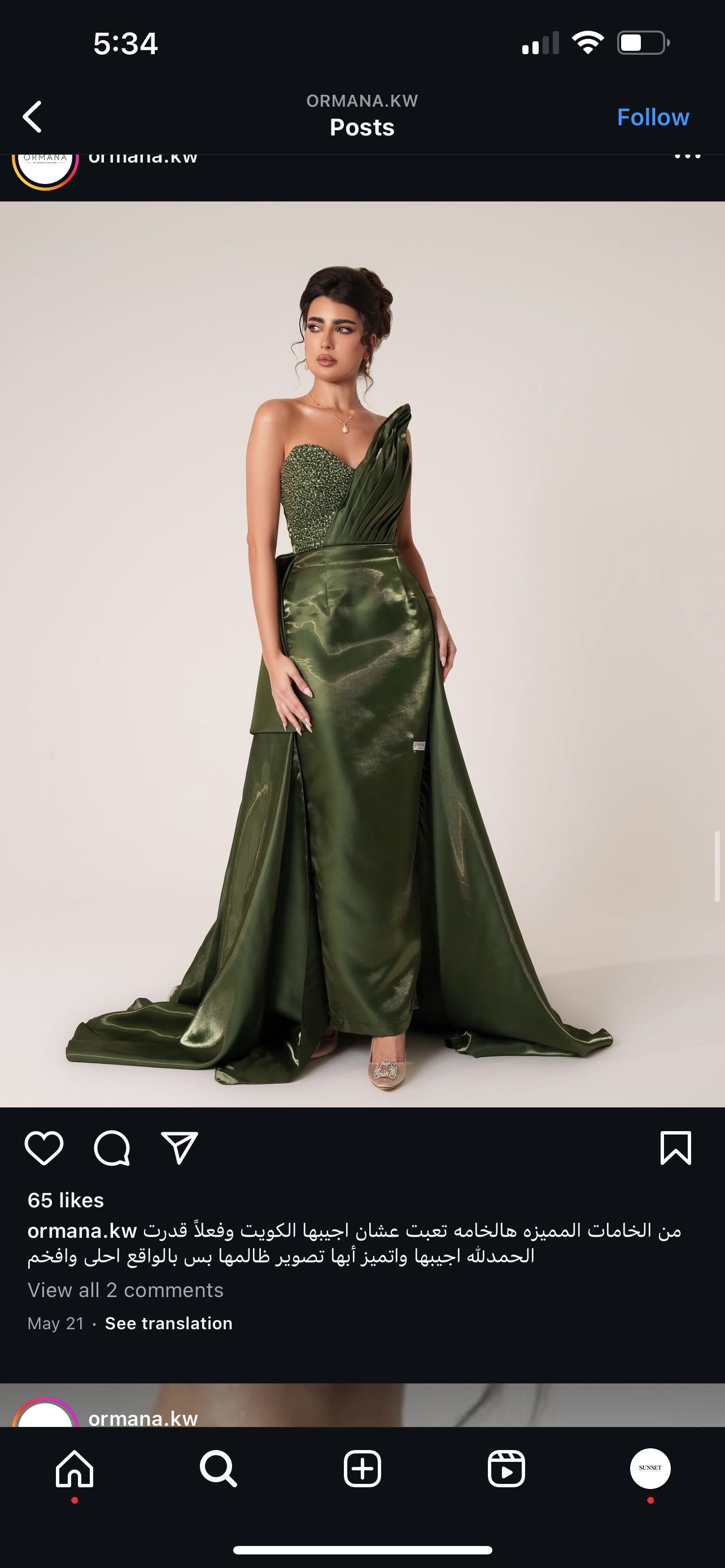Open comments on the green dress post
This screenshot has width=725, height=1568.
(x=112, y=1149)
